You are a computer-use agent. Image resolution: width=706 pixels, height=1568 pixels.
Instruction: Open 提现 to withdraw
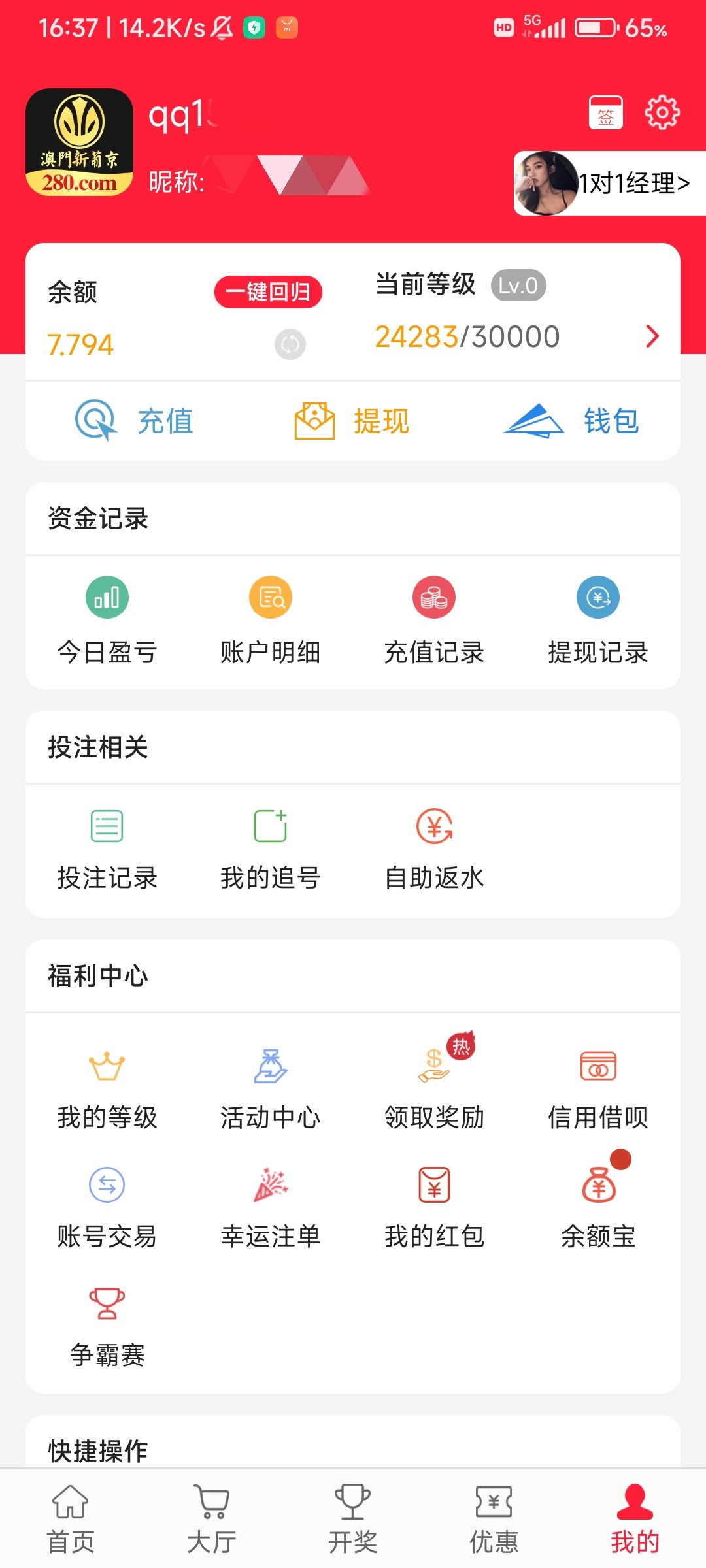tap(352, 421)
